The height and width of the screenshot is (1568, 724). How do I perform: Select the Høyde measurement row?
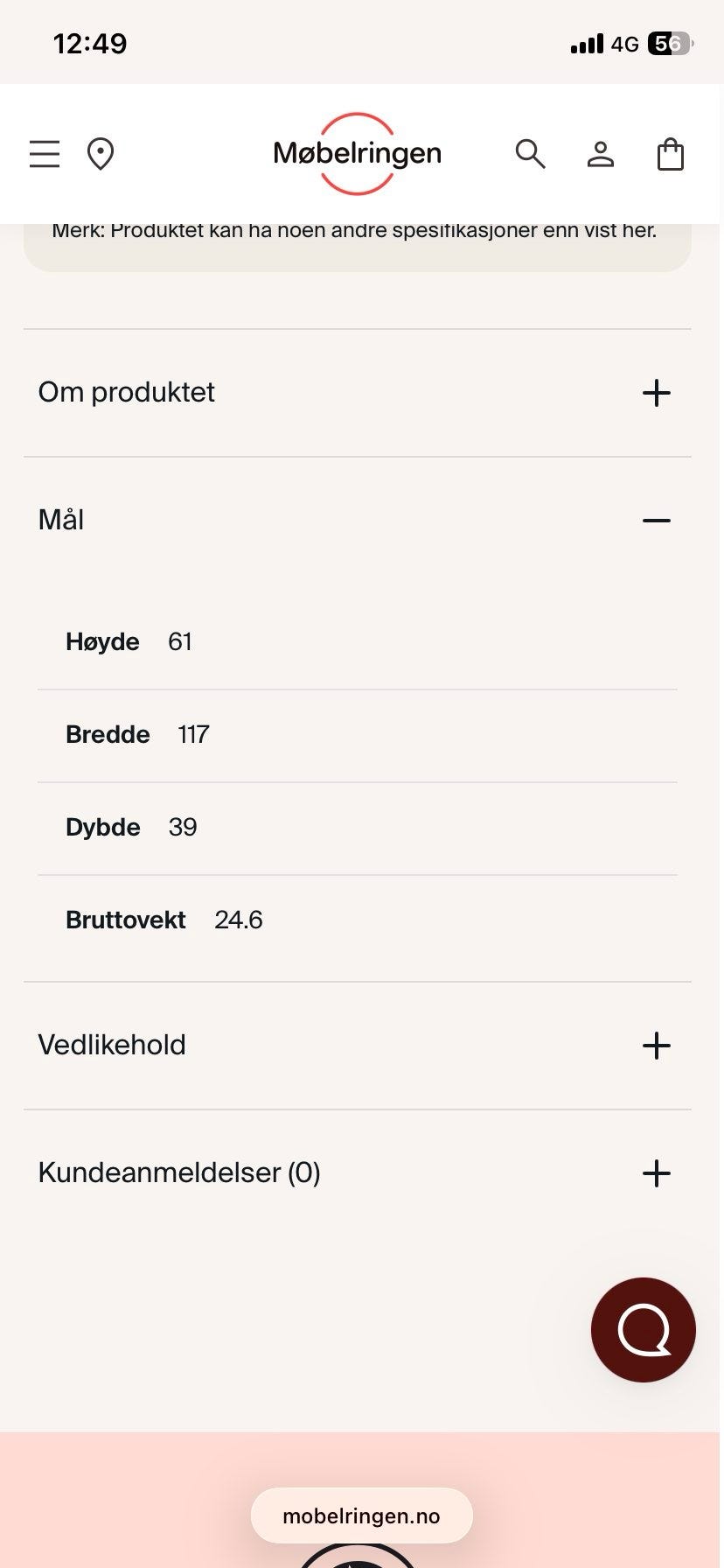(128, 642)
